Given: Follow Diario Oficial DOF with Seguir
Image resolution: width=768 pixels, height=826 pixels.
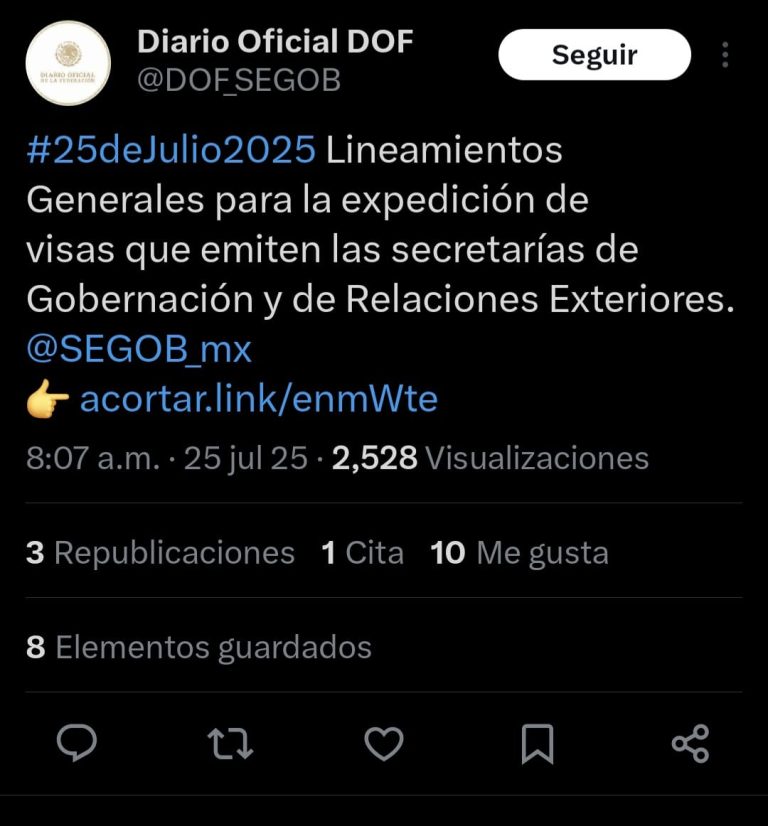Looking at the screenshot, I should tap(594, 55).
